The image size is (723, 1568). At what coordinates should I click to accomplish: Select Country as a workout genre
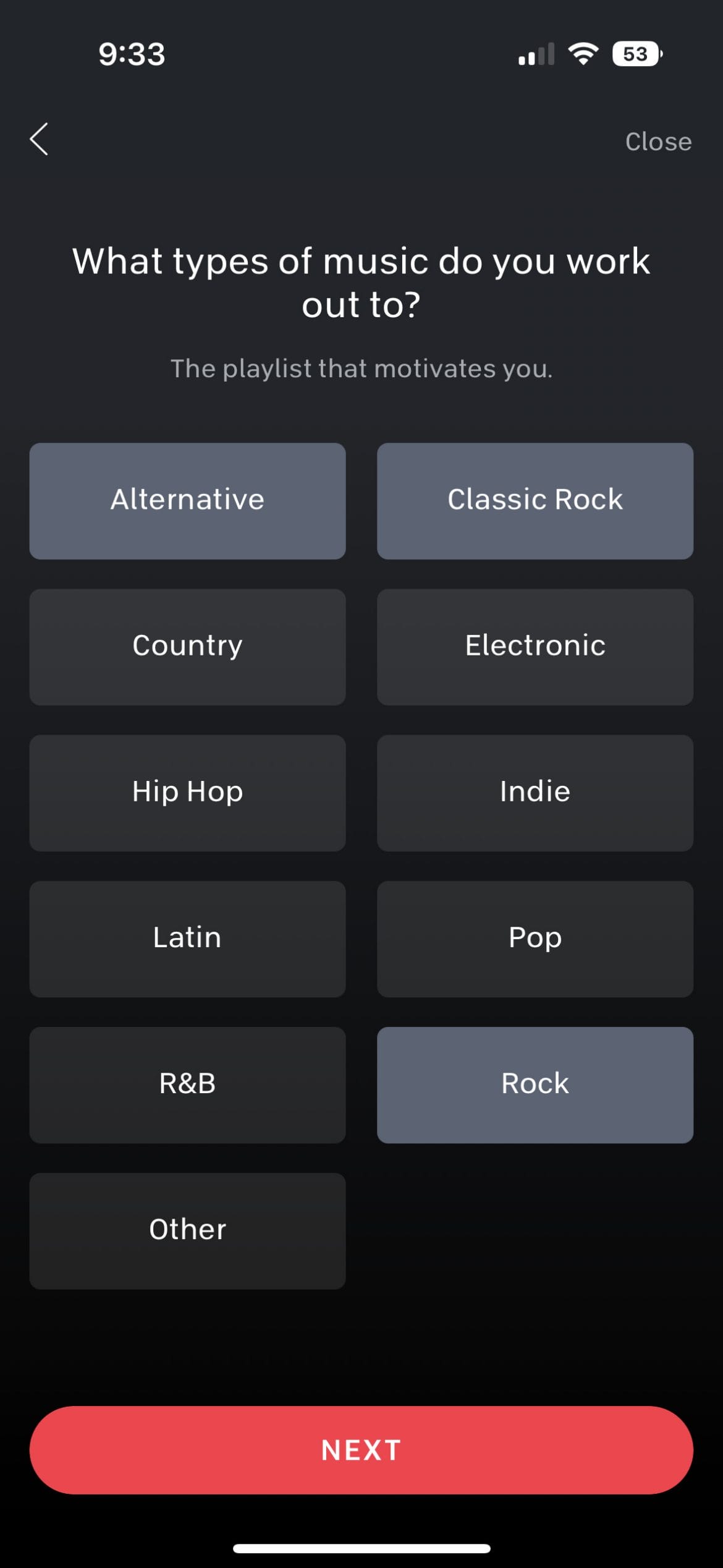(x=187, y=647)
